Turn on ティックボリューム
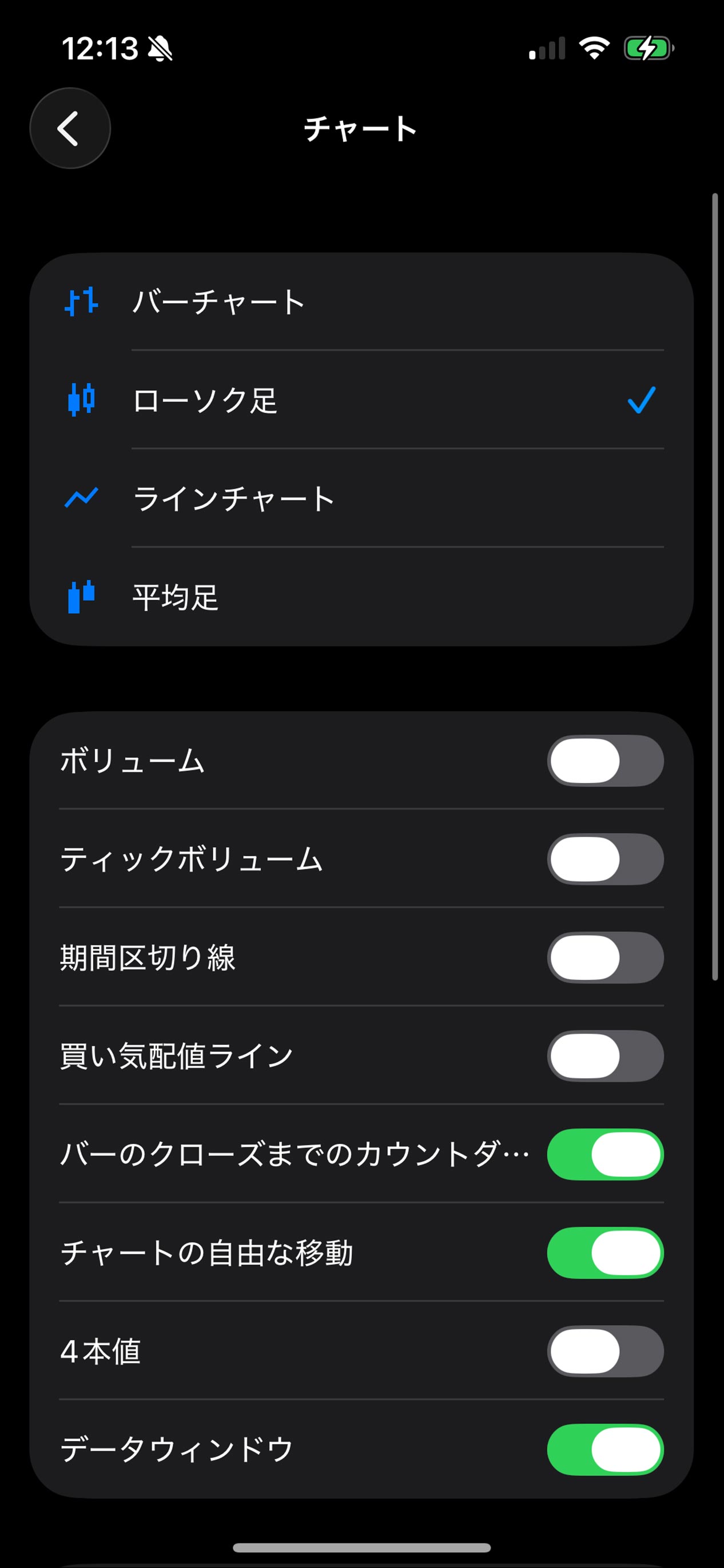Viewport: 724px width, 1568px height. [x=604, y=859]
